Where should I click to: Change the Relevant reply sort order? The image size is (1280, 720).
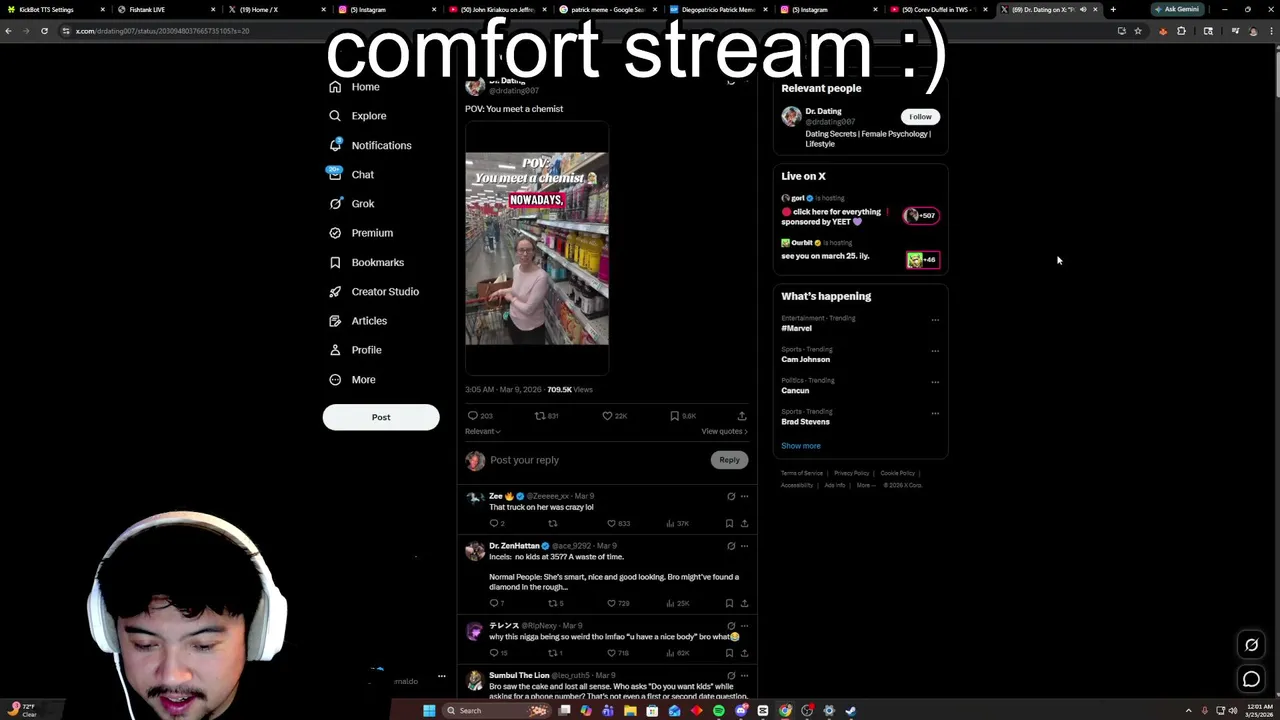click(482, 431)
